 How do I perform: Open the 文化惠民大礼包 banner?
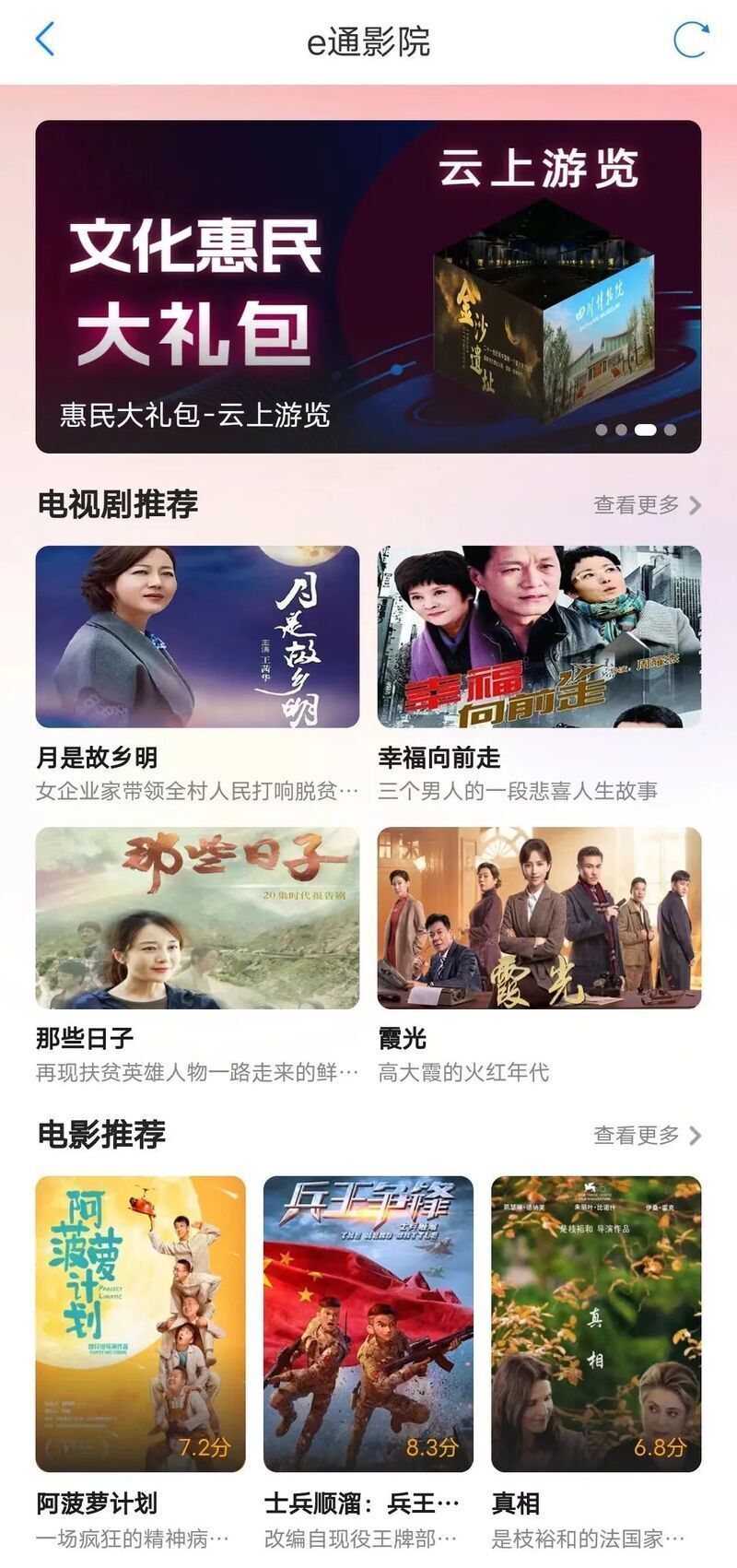[368, 286]
